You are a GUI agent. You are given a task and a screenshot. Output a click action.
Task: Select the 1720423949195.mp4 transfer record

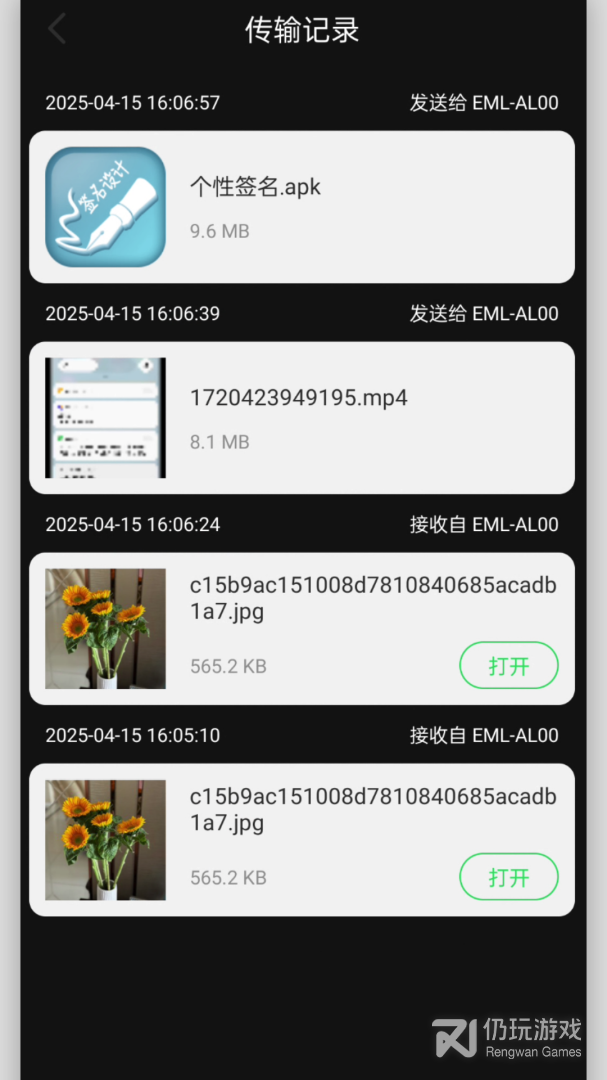click(x=302, y=418)
